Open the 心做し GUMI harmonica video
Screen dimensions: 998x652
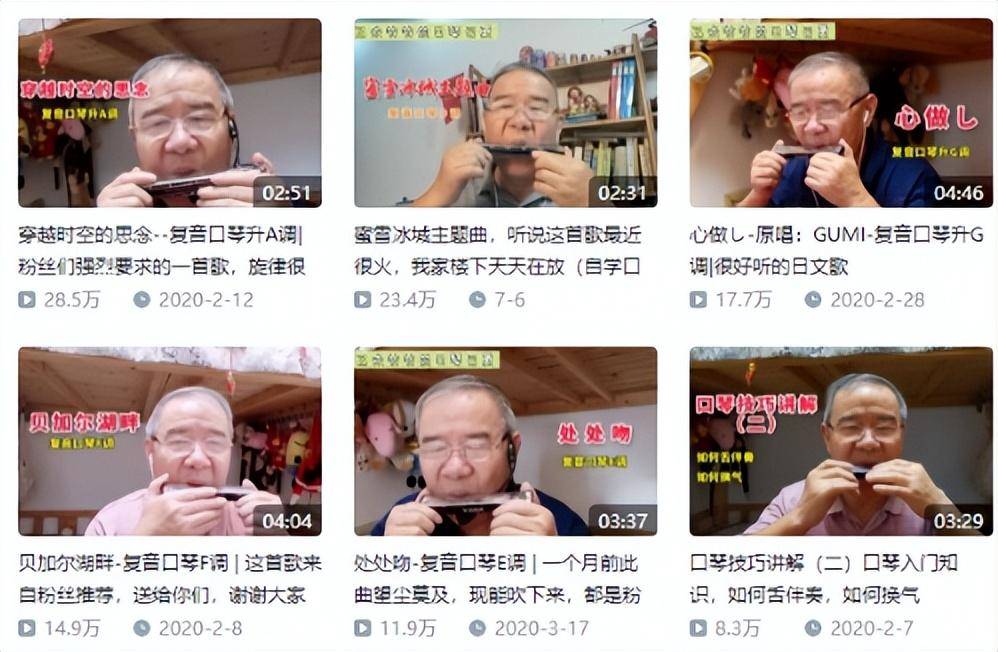841,113
